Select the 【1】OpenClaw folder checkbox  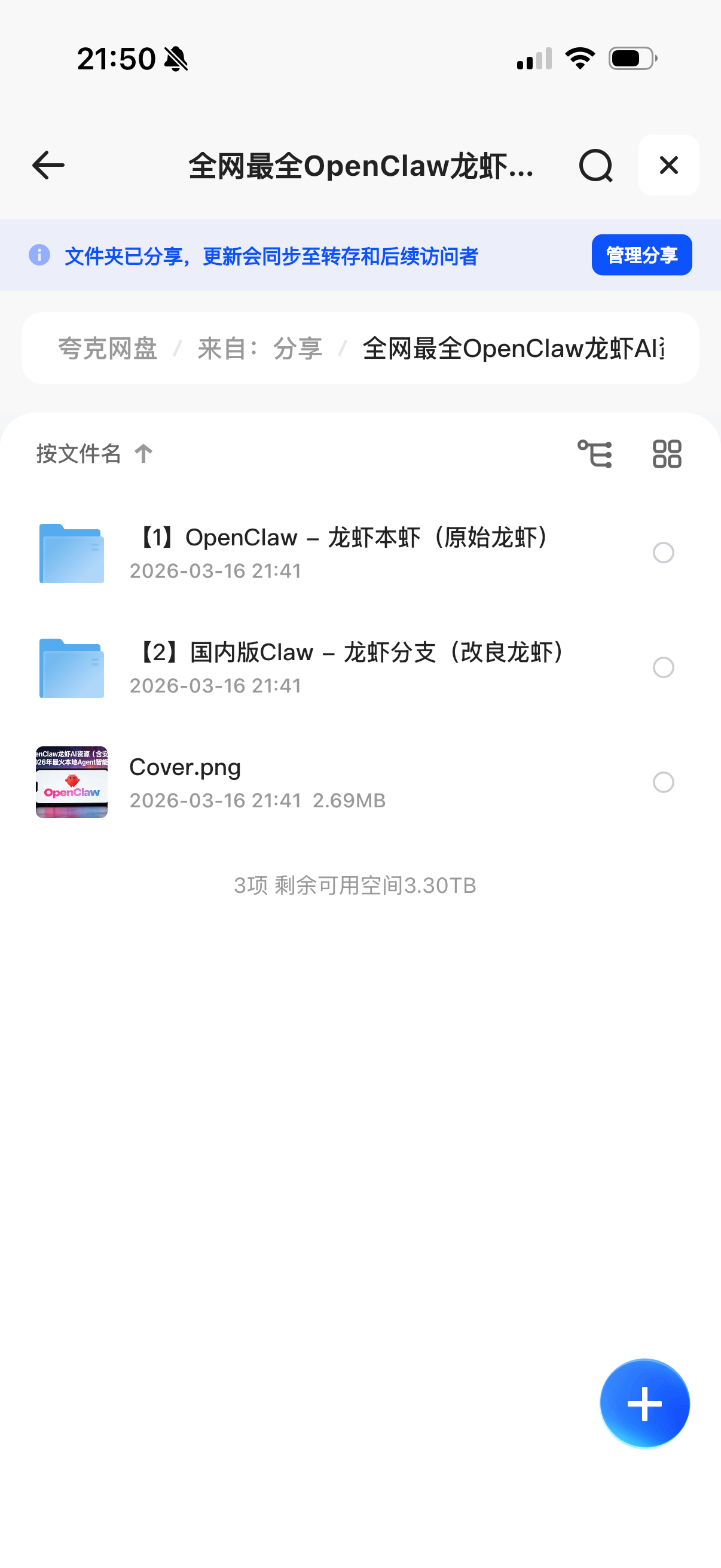pos(663,553)
